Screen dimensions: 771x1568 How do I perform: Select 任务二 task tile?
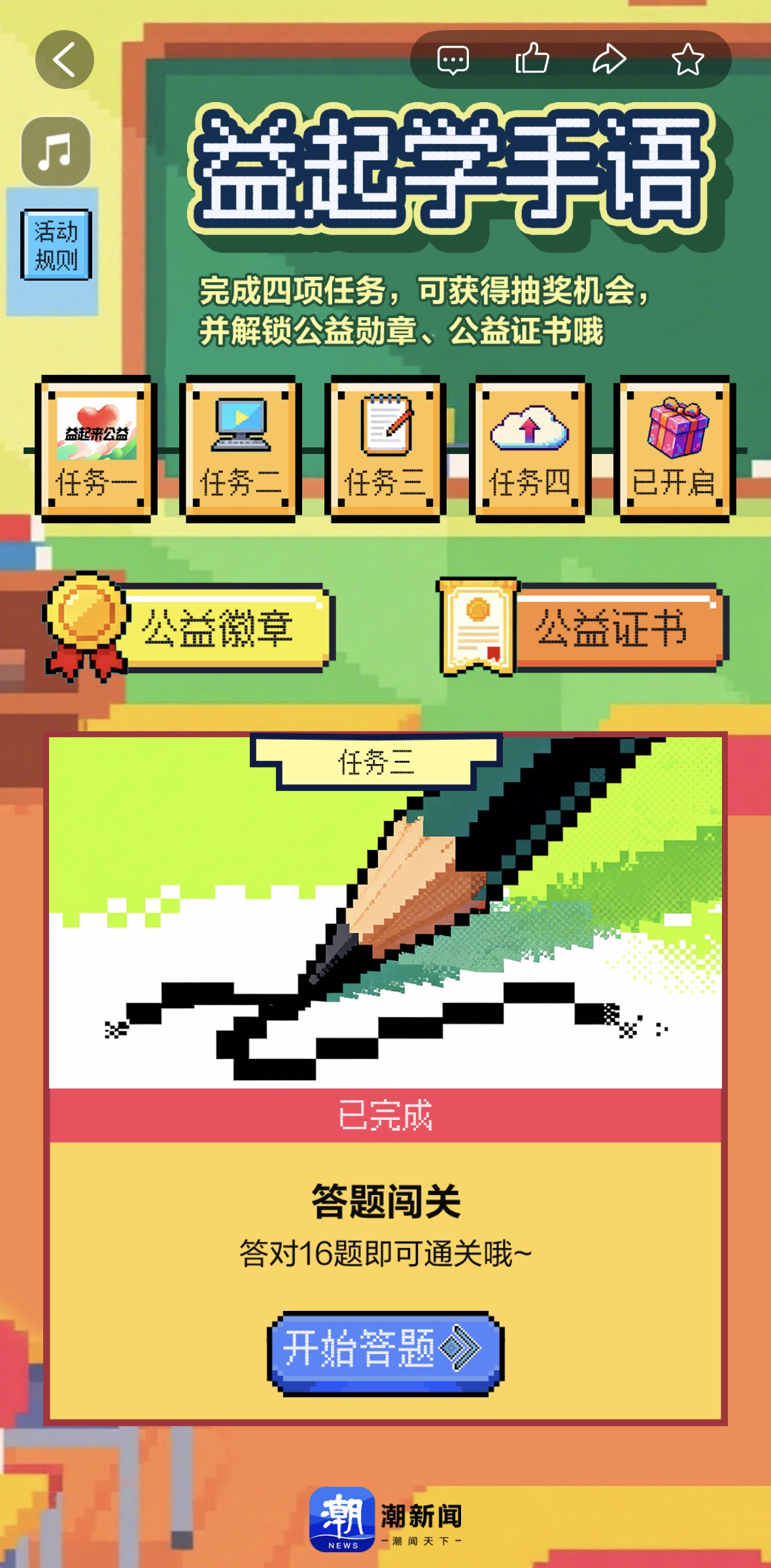241,449
